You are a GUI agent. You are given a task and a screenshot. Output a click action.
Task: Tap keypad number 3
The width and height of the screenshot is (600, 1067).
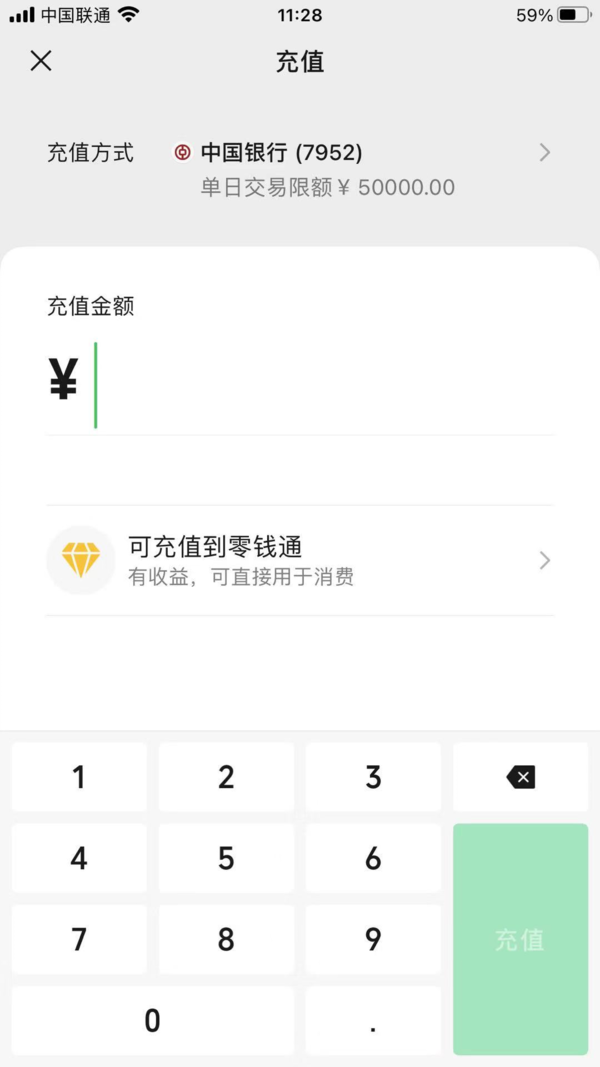373,777
